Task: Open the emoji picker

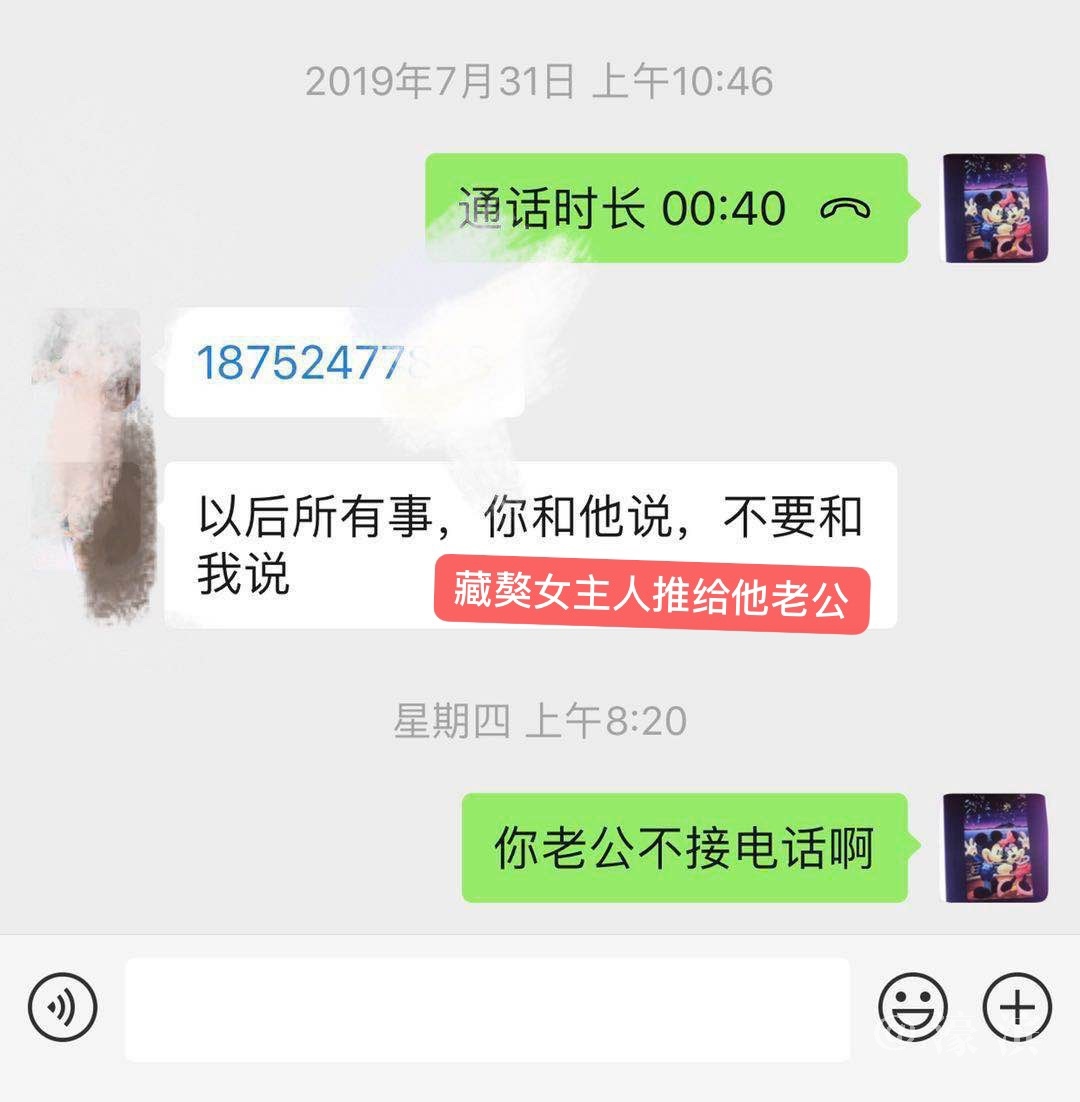Action: (x=912, y=1006)
